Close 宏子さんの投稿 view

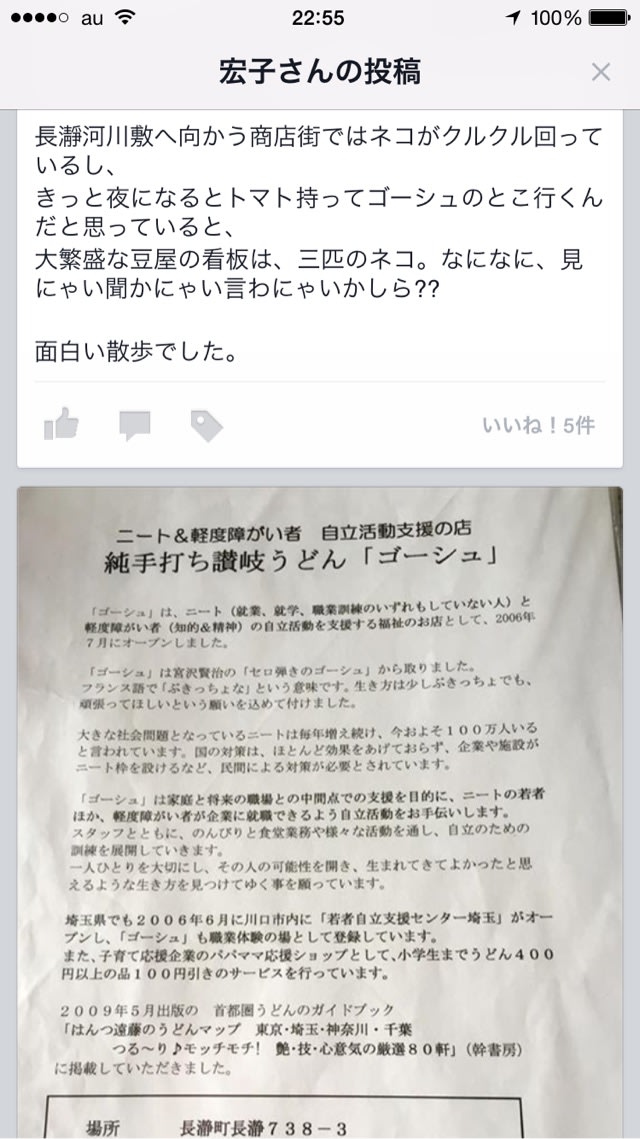coord(600,72)
